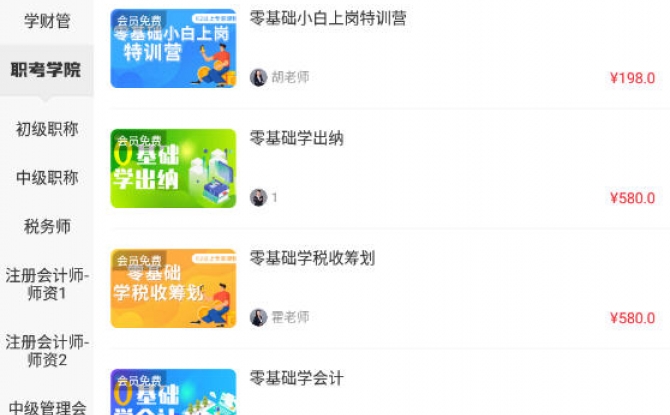Select the 税务师 category
The image size is (670, 415).
tap(46, 227)
